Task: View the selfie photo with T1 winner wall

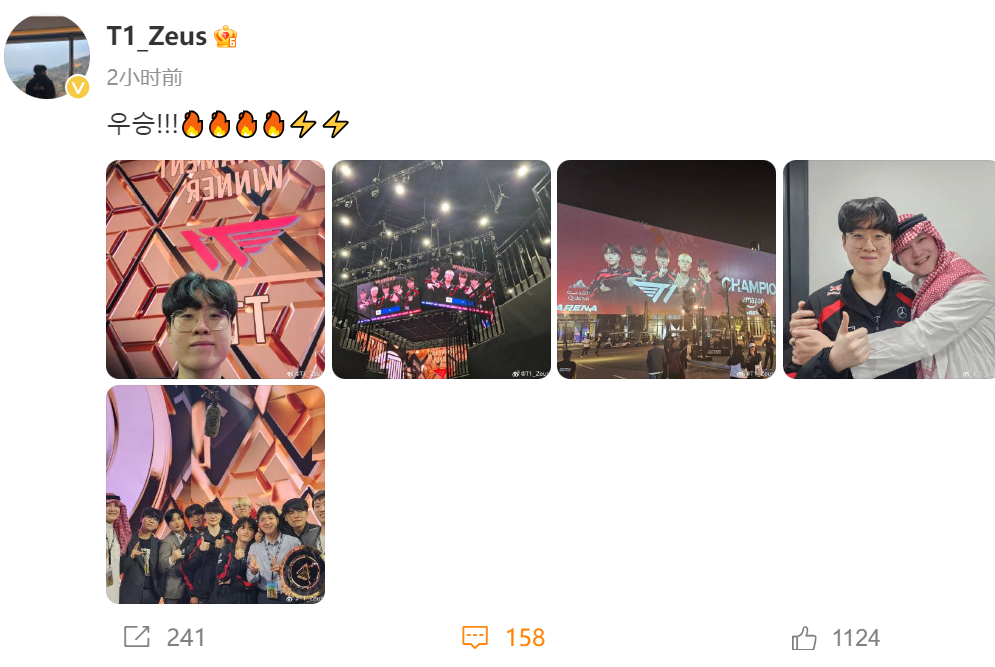Action: [215, 269]
